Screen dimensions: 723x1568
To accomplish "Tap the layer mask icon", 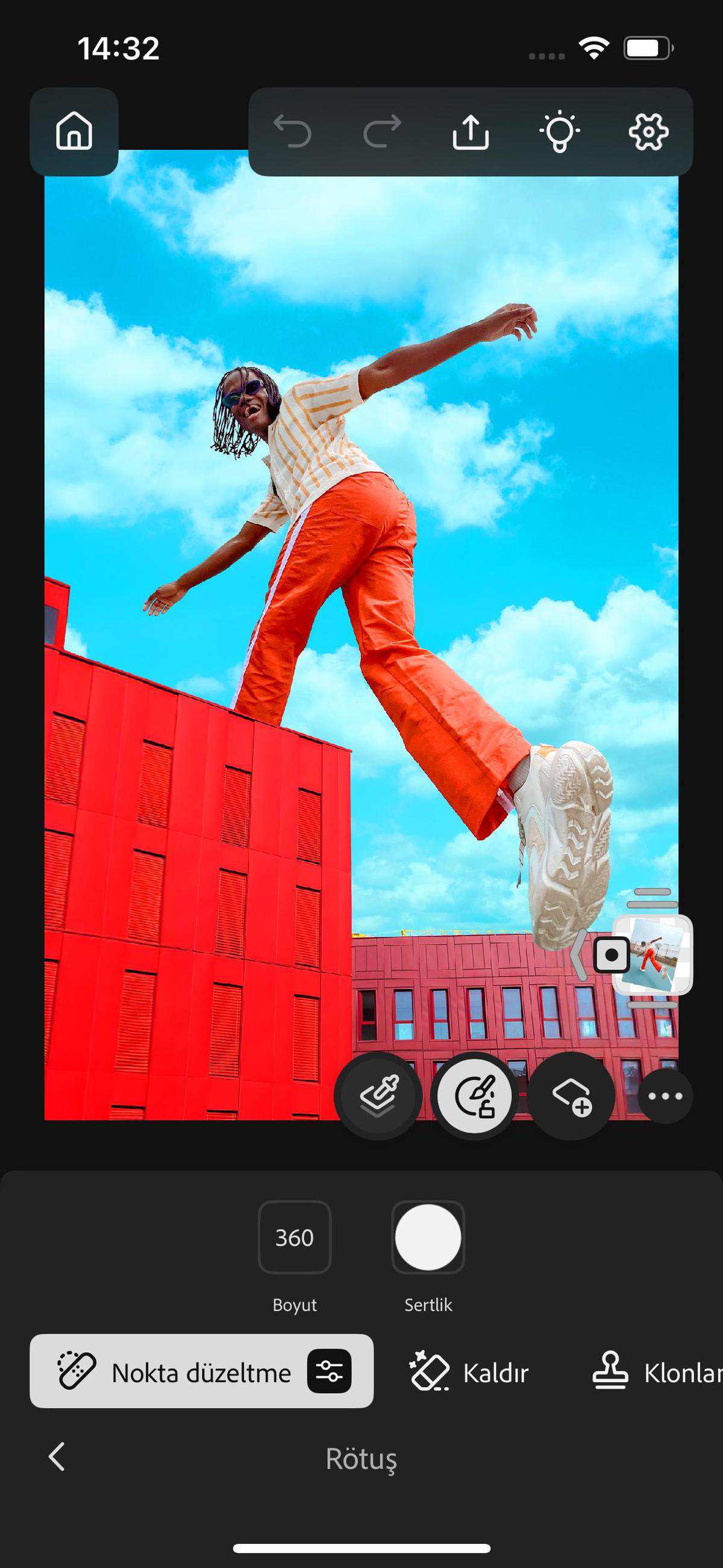I will 611,954.
